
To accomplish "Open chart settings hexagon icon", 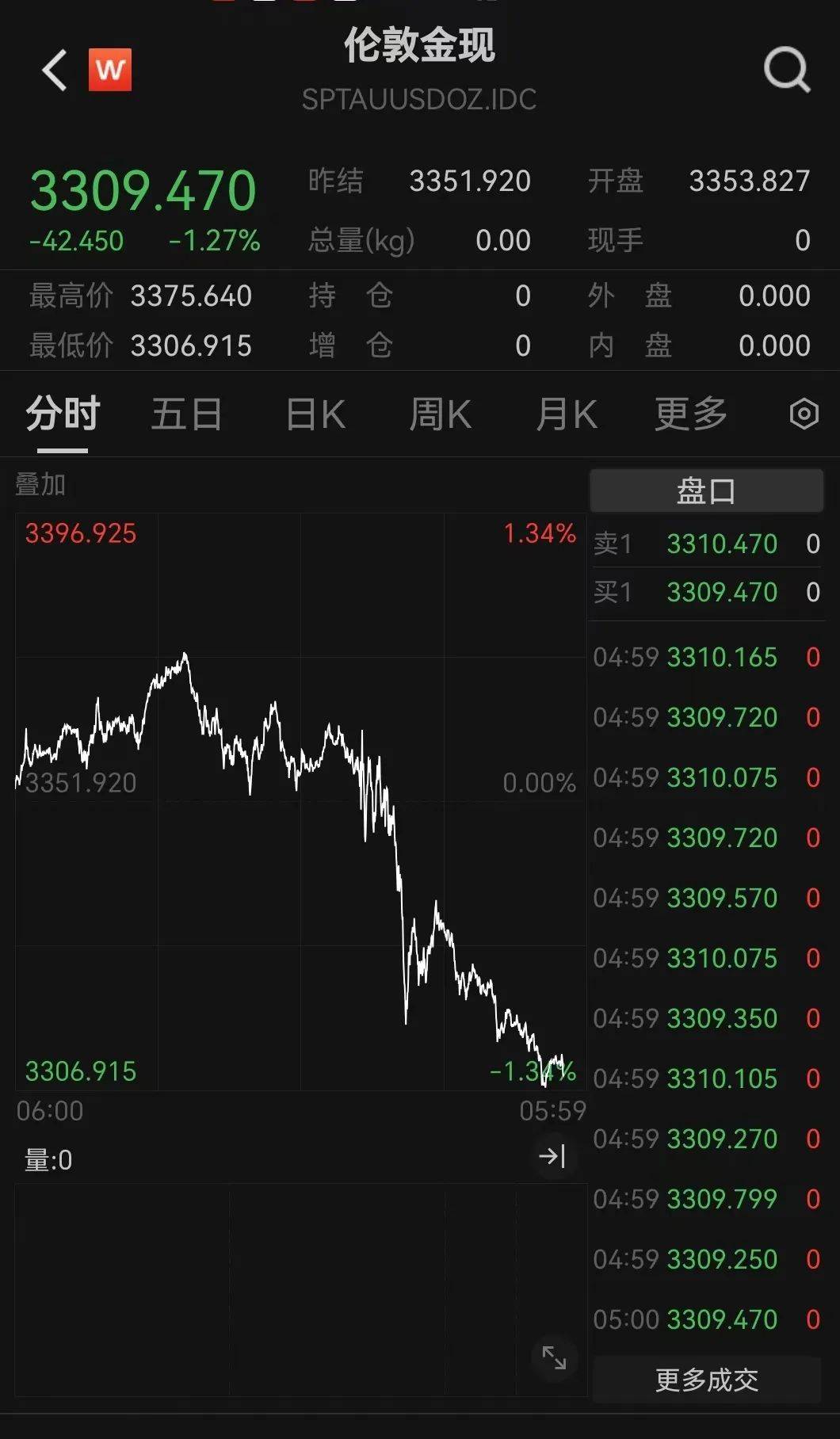I will coord(804,414).
